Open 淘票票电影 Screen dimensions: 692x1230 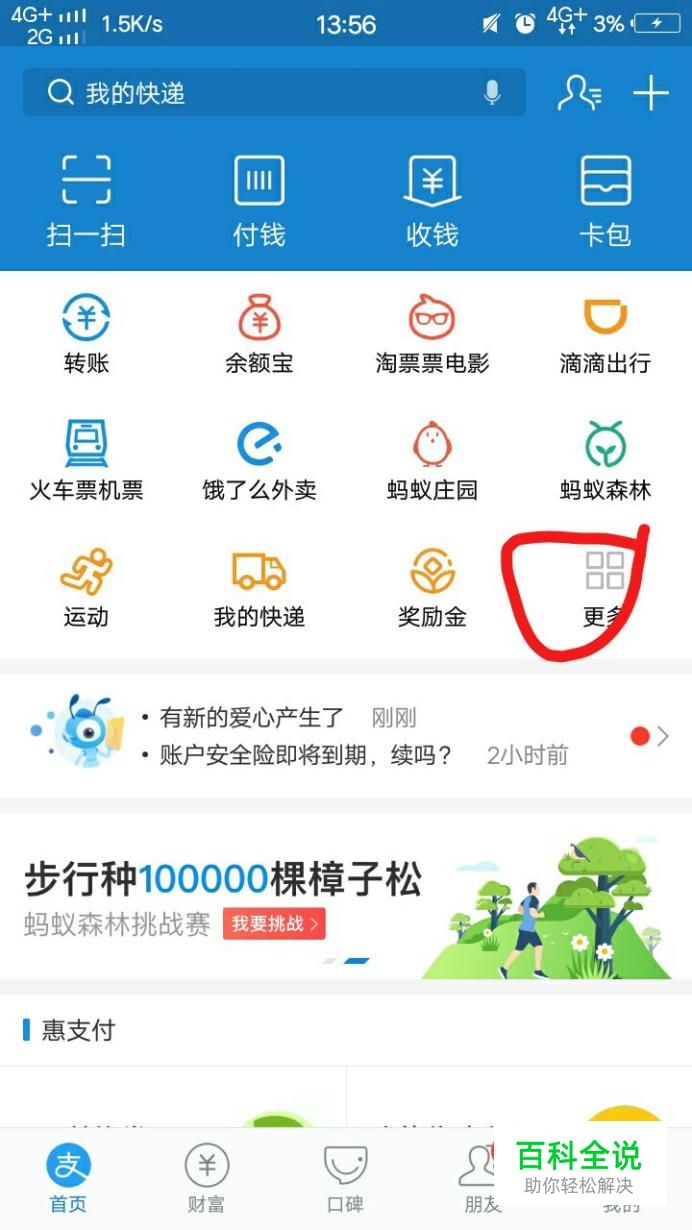click(x=432, y=335)
